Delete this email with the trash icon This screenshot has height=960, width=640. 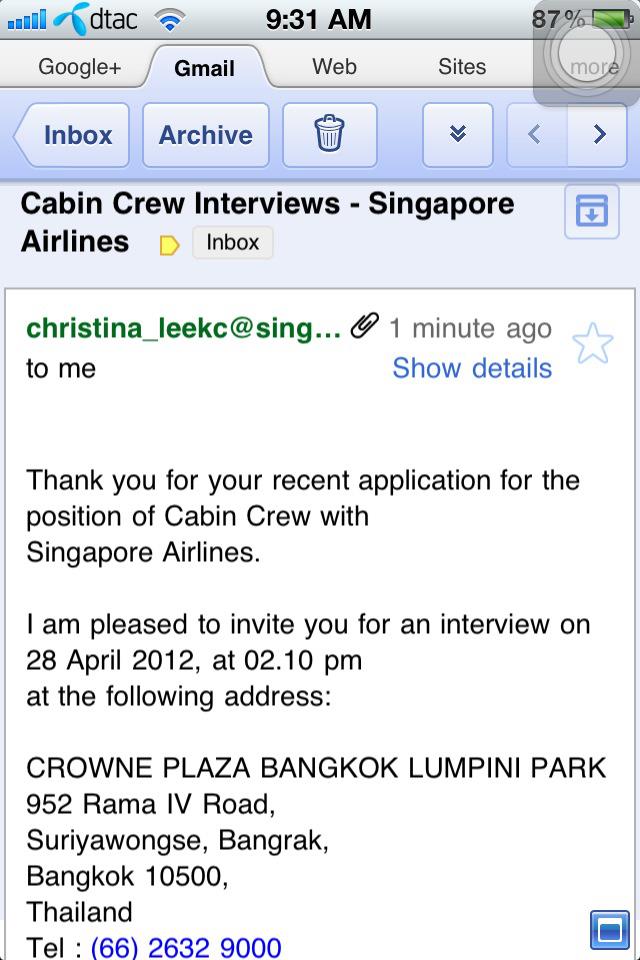330,135
